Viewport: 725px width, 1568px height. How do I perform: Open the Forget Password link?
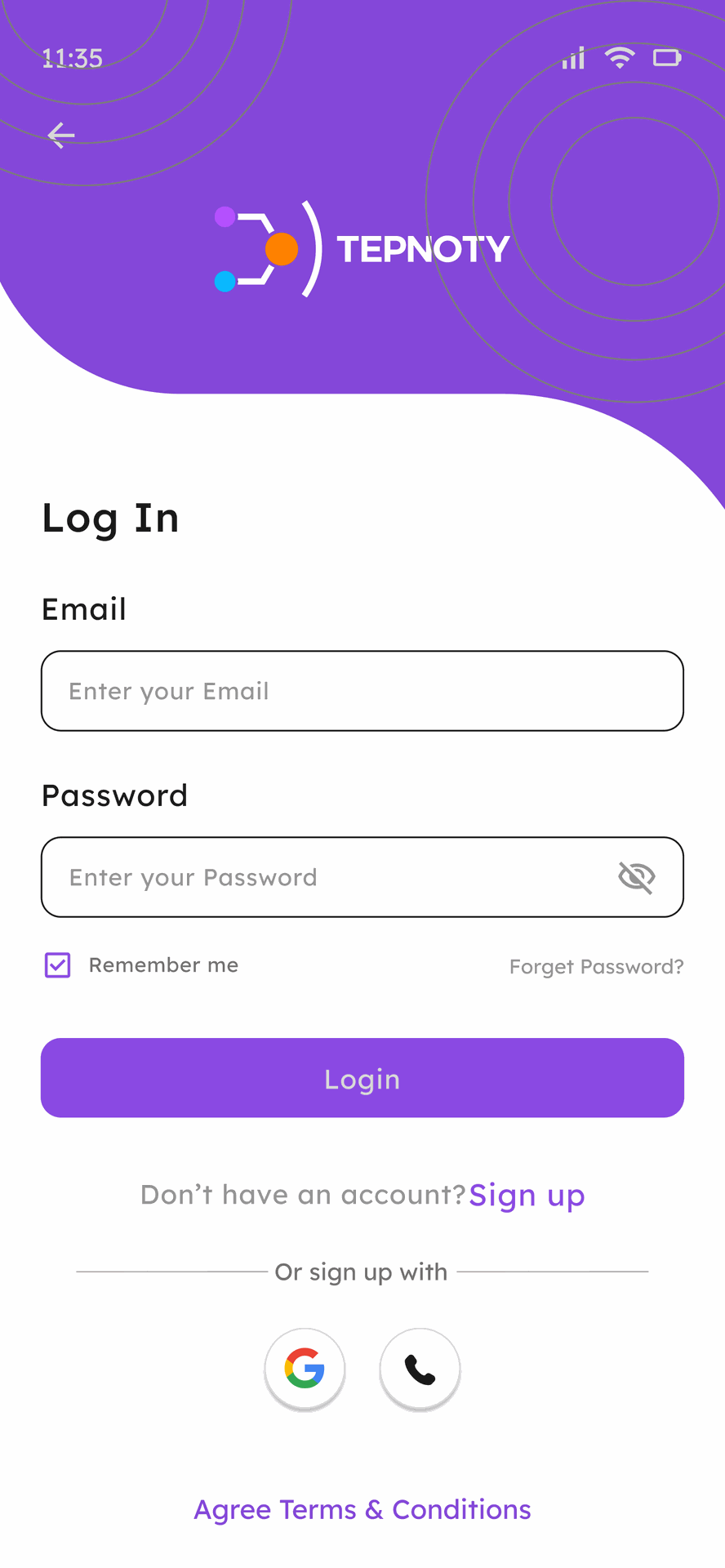pyautogui.click(x=597, y=967)
